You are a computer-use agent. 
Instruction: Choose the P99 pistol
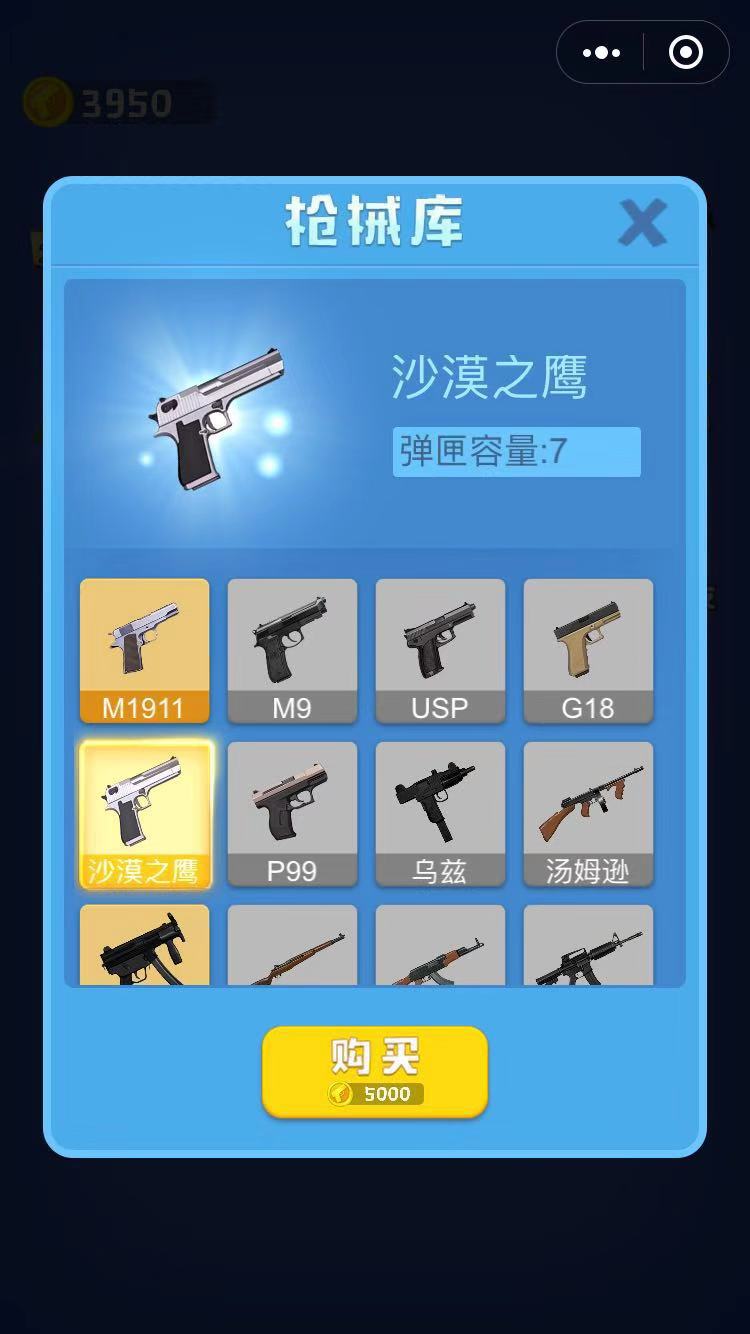[292, 814]
